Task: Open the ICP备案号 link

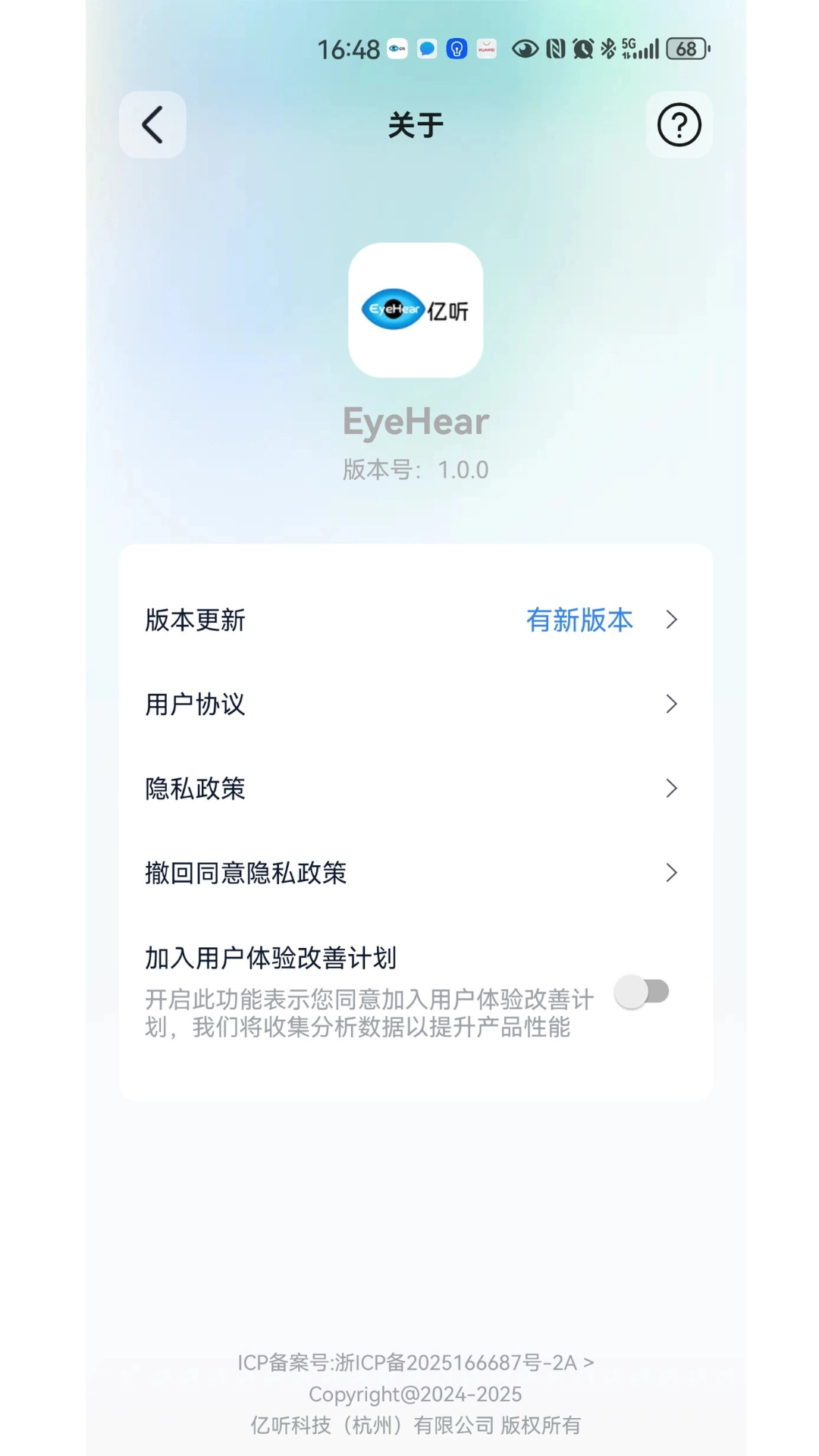Action: coord(415,1363)
